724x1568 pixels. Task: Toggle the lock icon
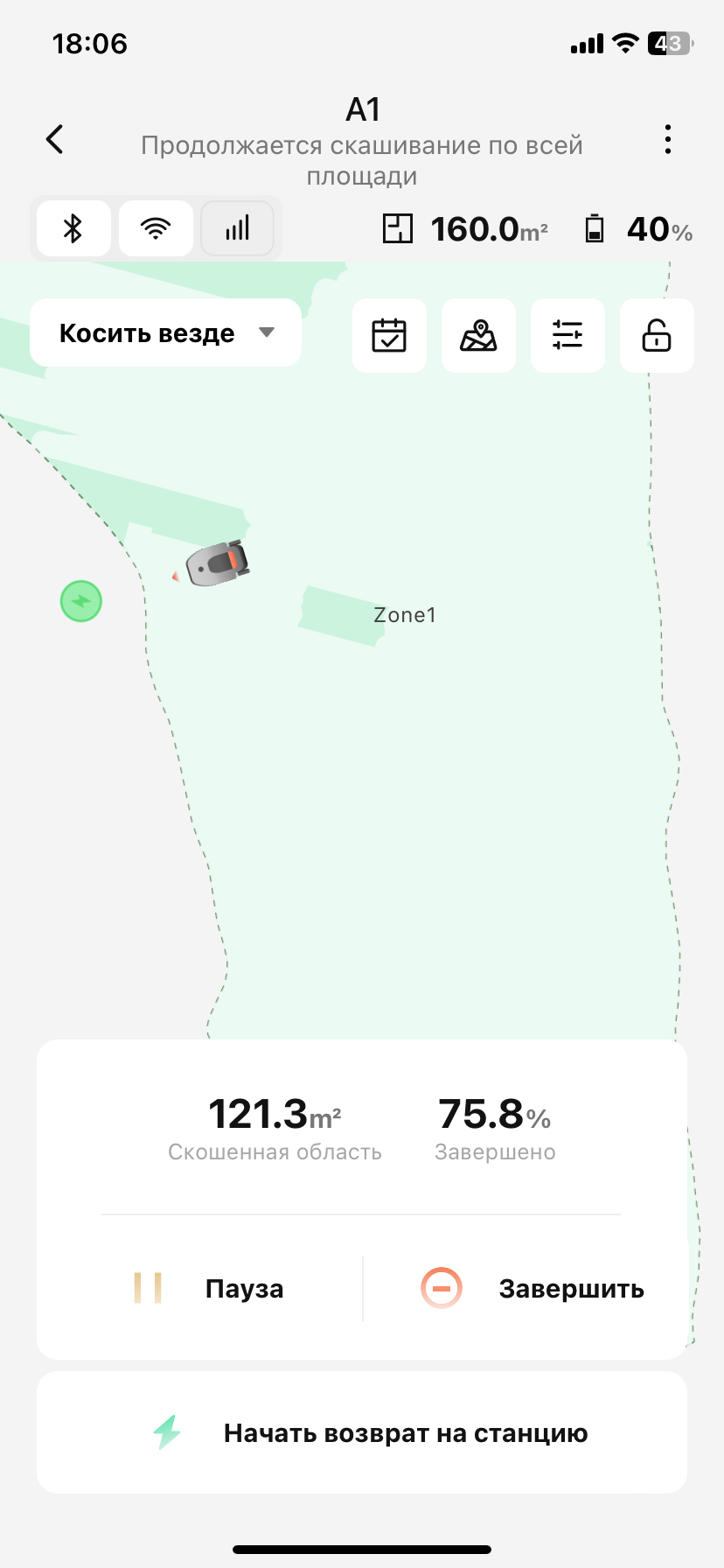pos(657,335)
